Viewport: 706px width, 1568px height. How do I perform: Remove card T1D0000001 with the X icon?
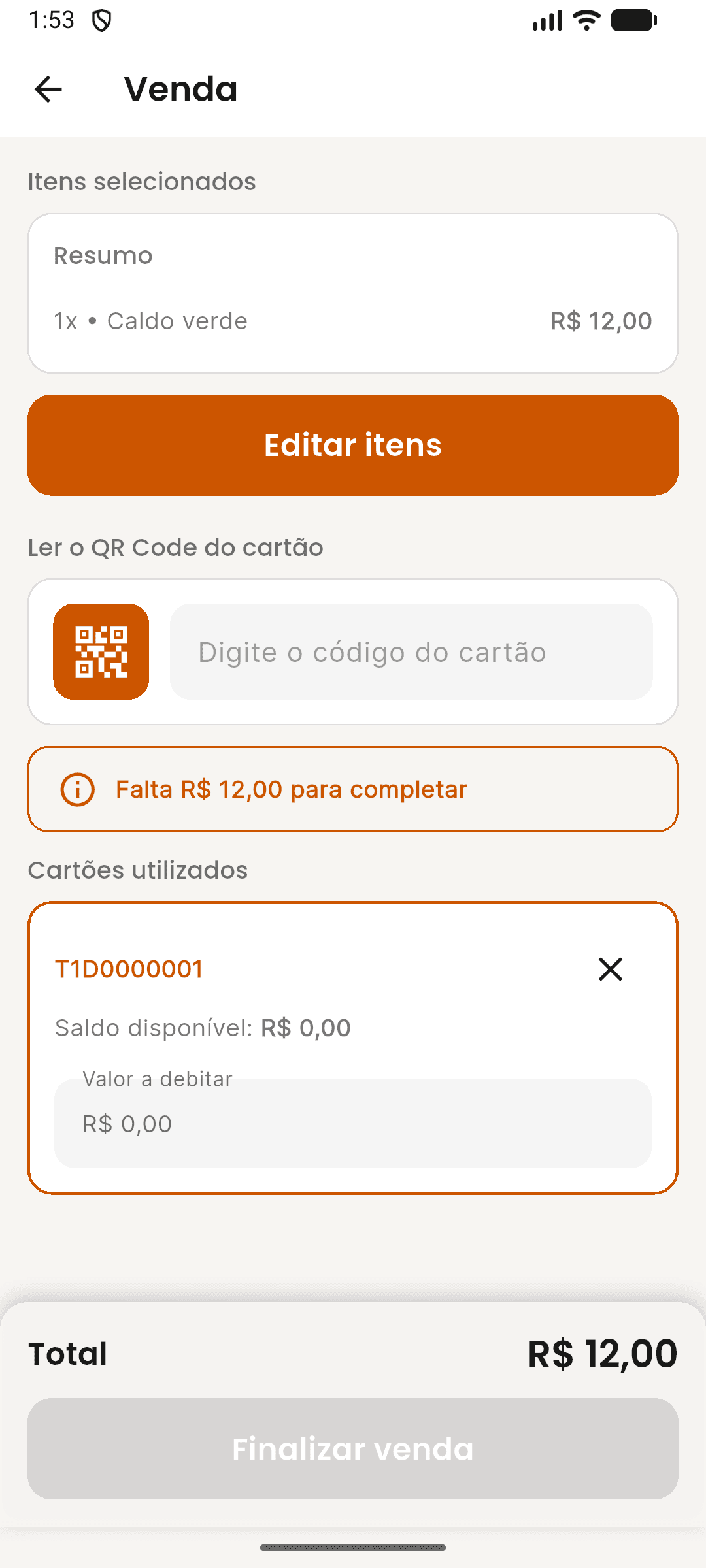tap(610, 969)
